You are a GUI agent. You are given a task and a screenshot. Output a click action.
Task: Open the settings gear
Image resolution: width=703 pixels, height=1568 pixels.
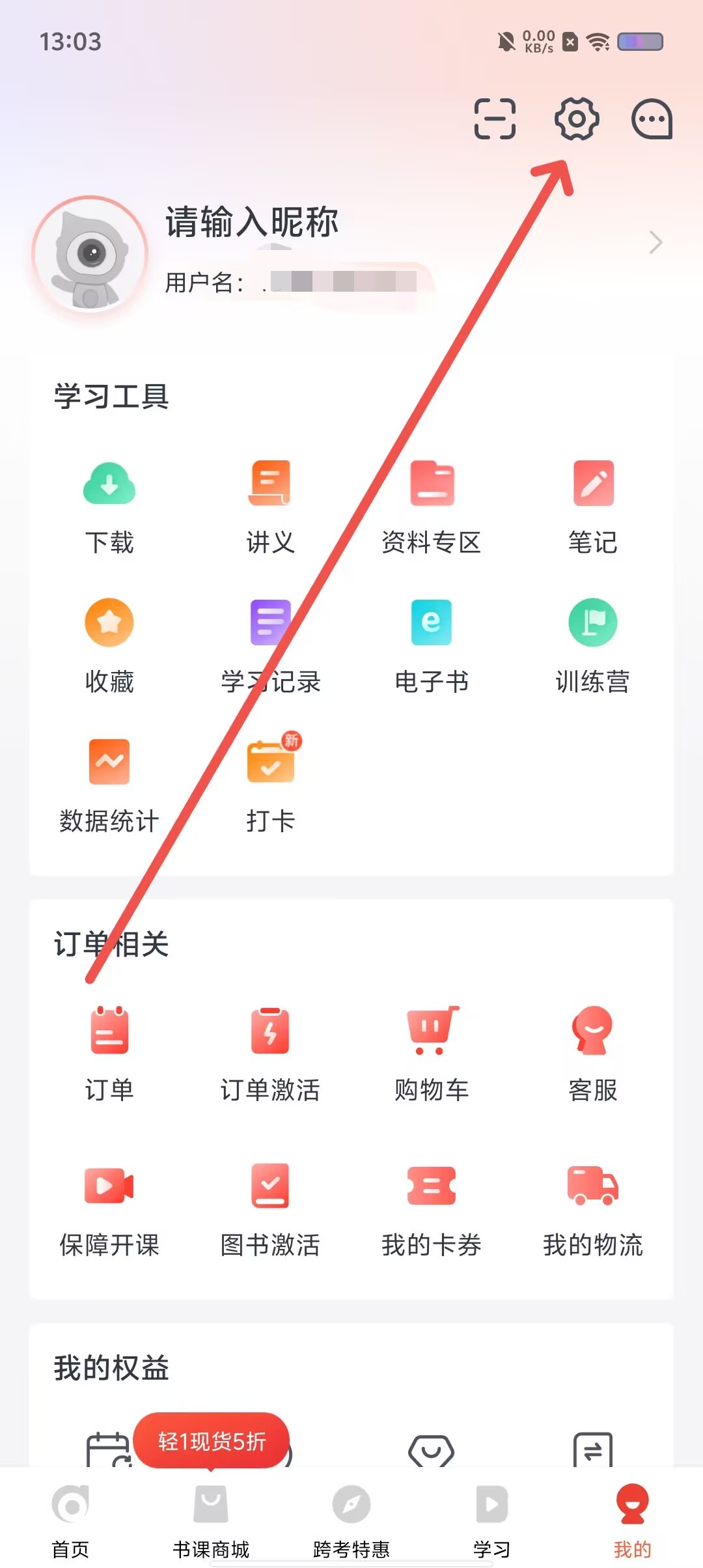(x=577, y=119)
